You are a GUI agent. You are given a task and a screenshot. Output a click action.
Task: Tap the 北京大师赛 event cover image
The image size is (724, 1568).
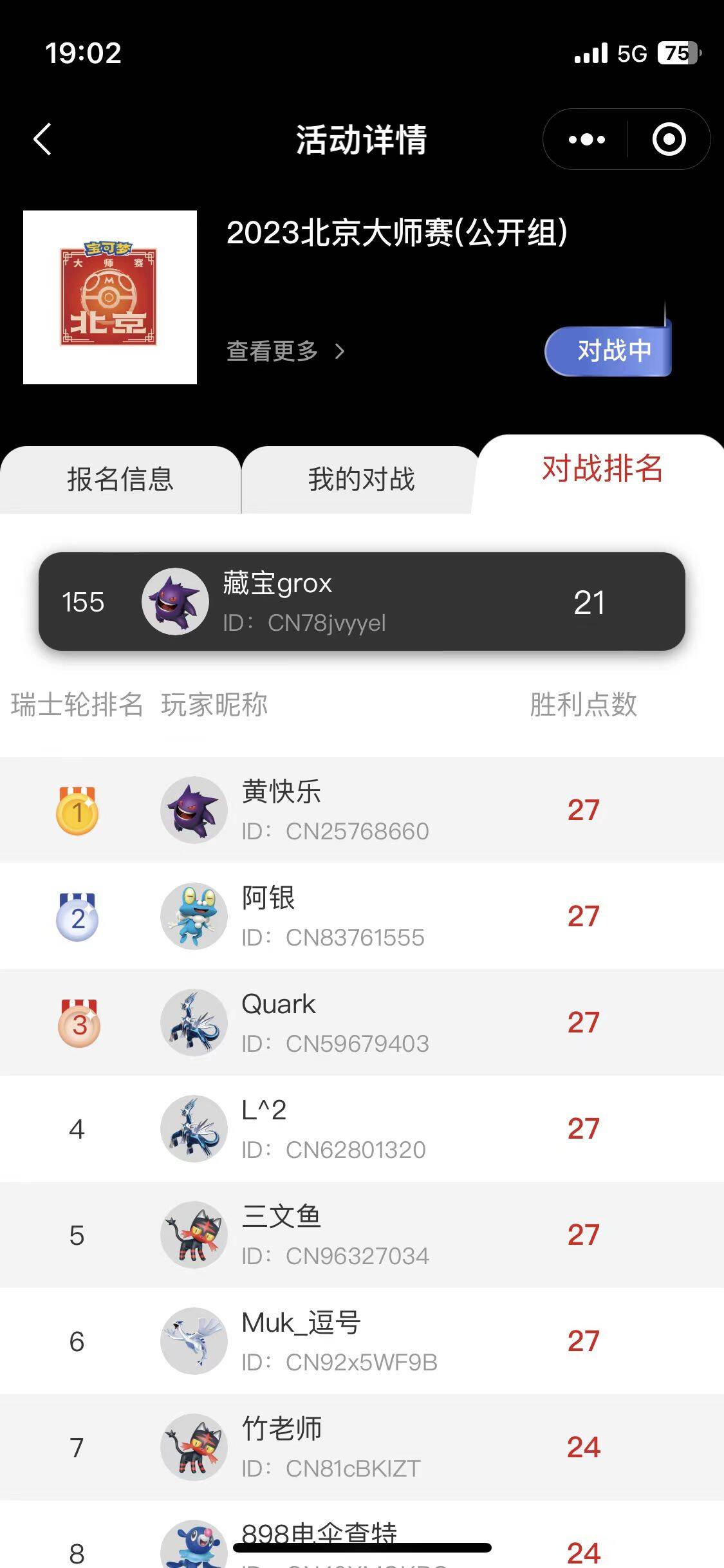(110, 297)
